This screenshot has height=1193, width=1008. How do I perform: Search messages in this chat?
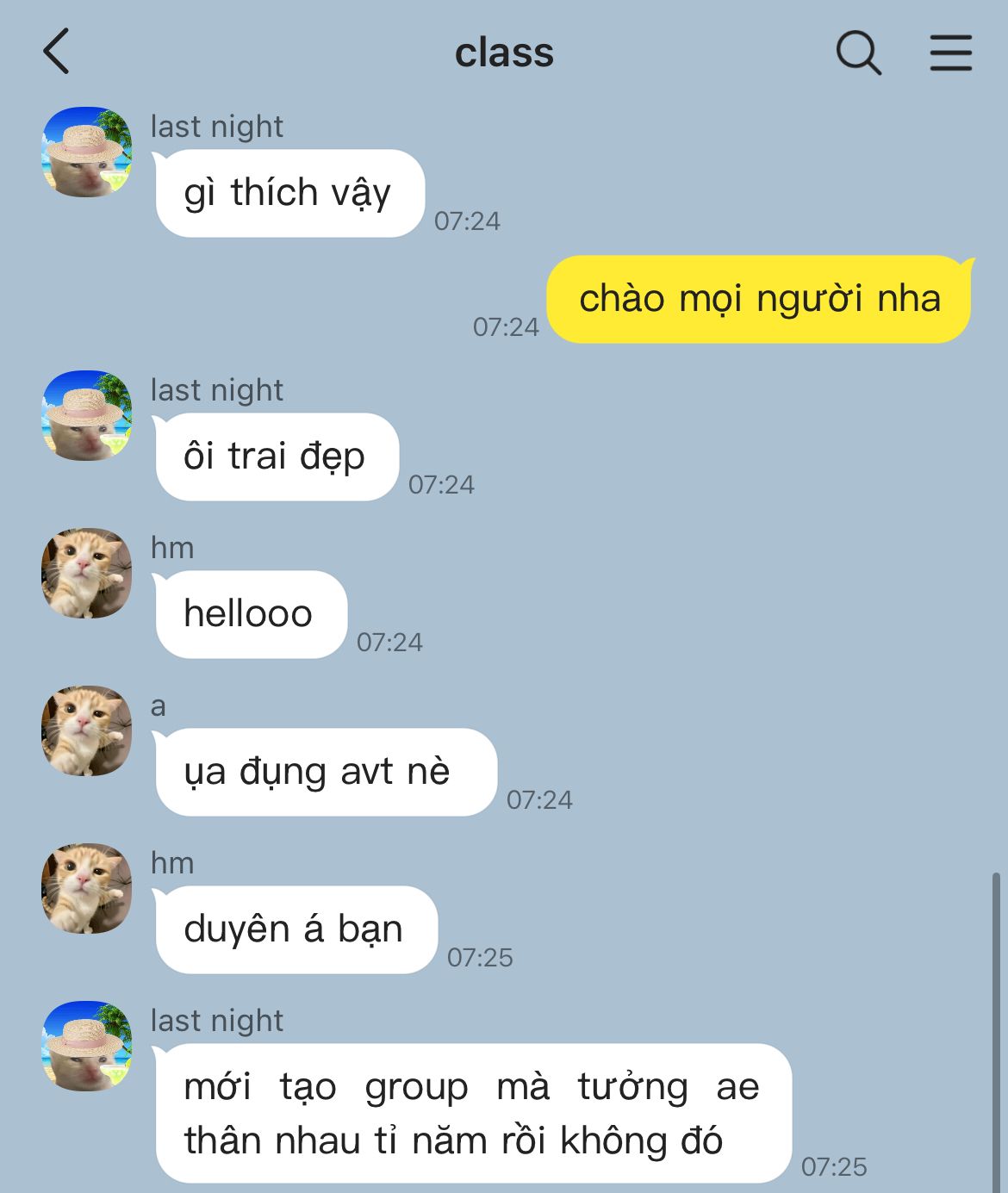(858, 53)
